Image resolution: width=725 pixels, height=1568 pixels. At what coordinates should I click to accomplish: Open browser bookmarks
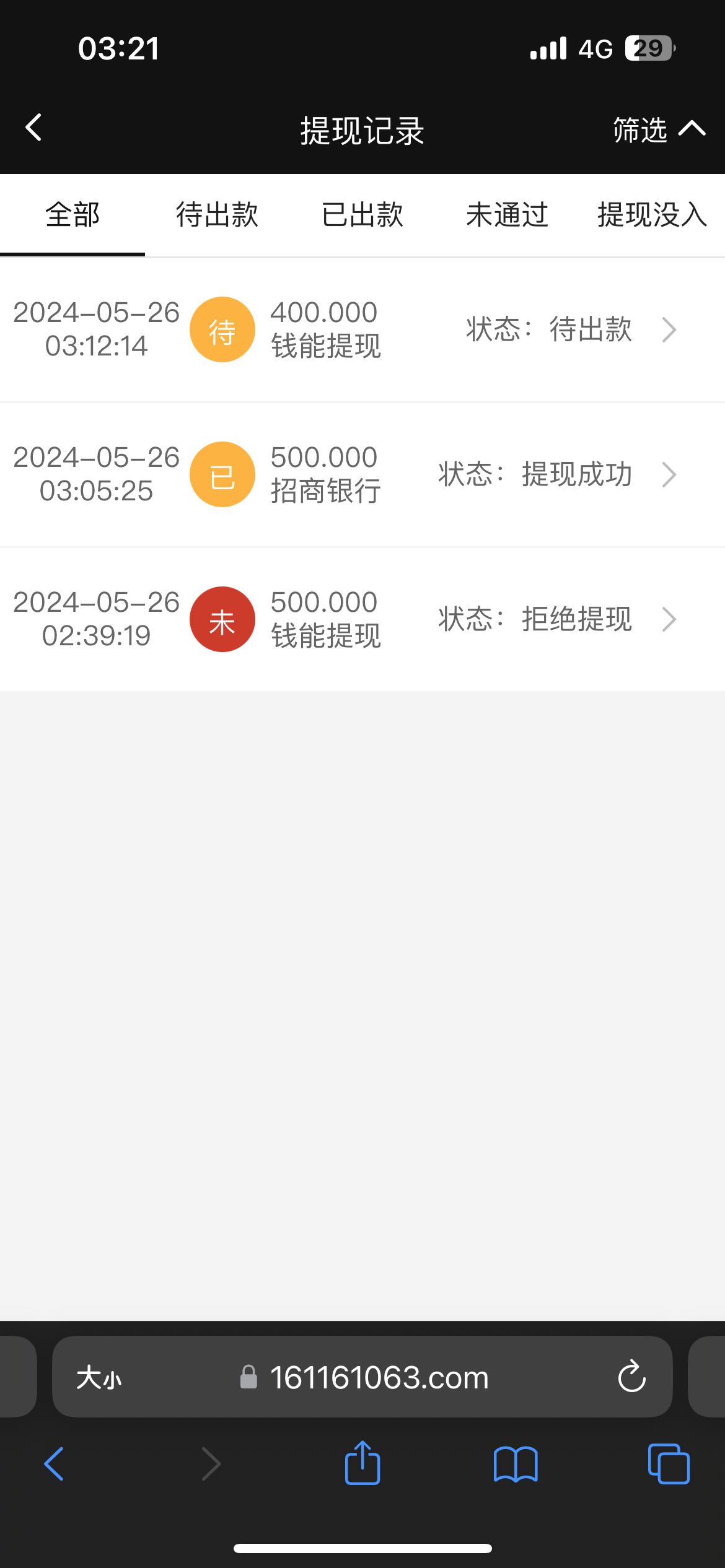tap(516, 1465)
